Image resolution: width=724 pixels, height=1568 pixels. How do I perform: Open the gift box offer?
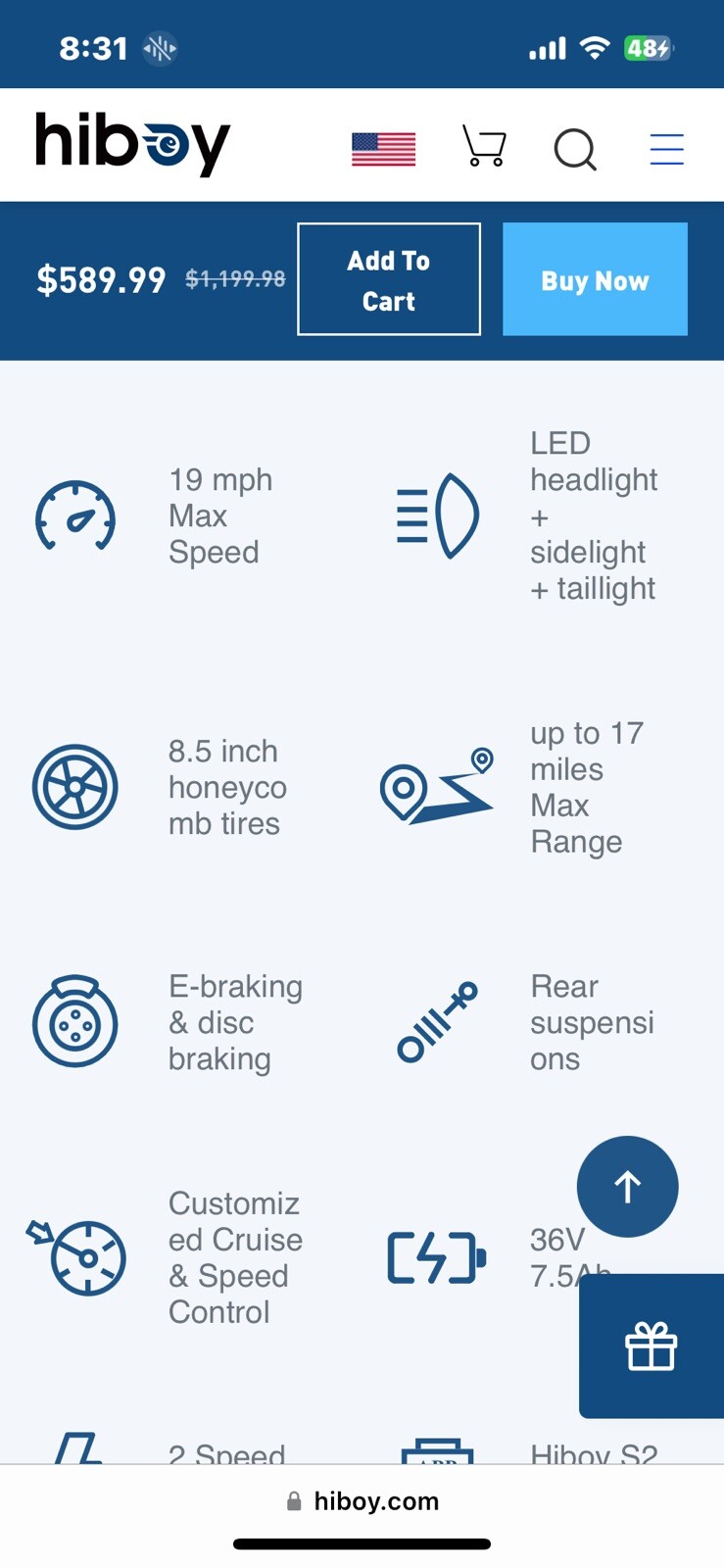click(652, 1346)
